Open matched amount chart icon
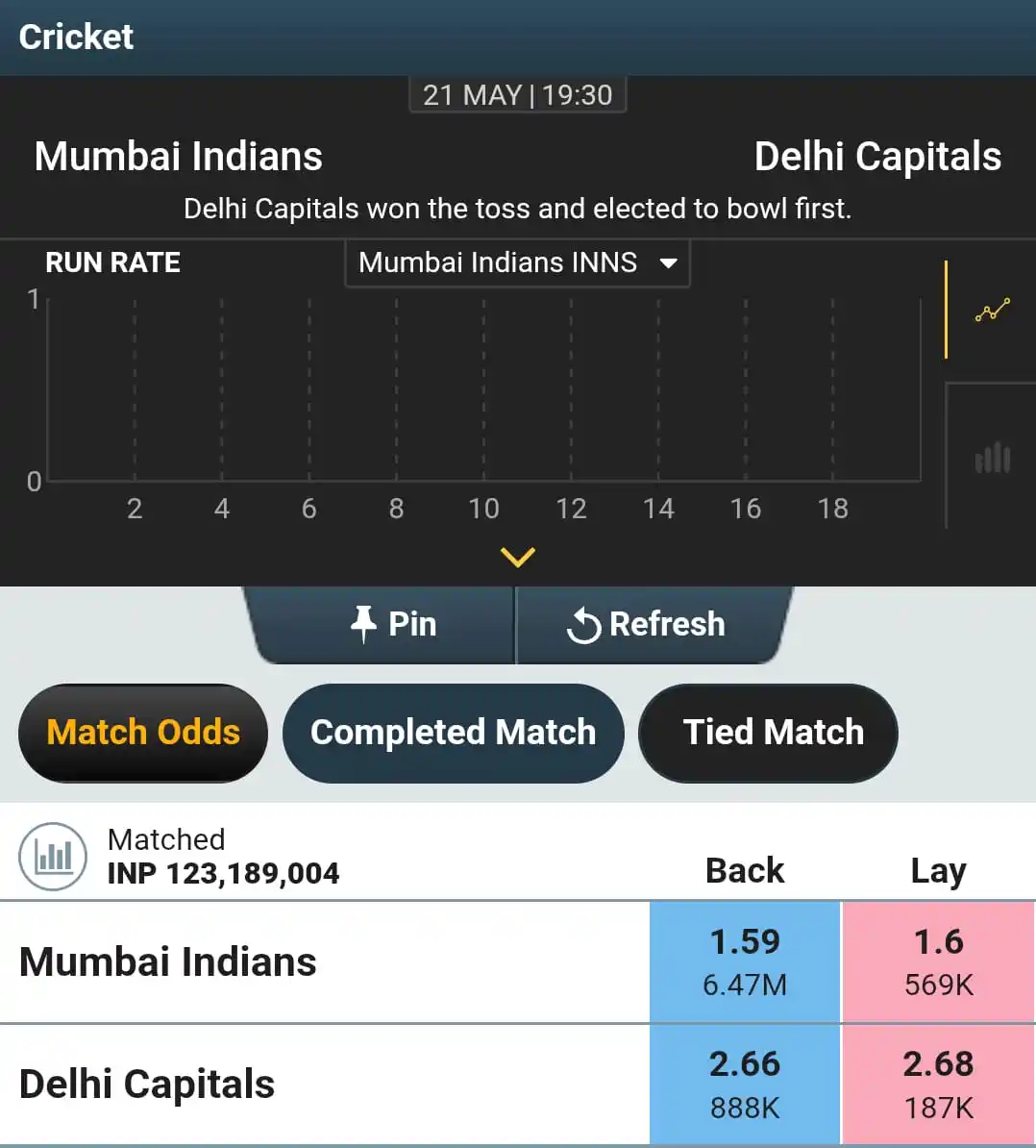The height and width of the screenshot is (1148, 1036). point(53,856)
